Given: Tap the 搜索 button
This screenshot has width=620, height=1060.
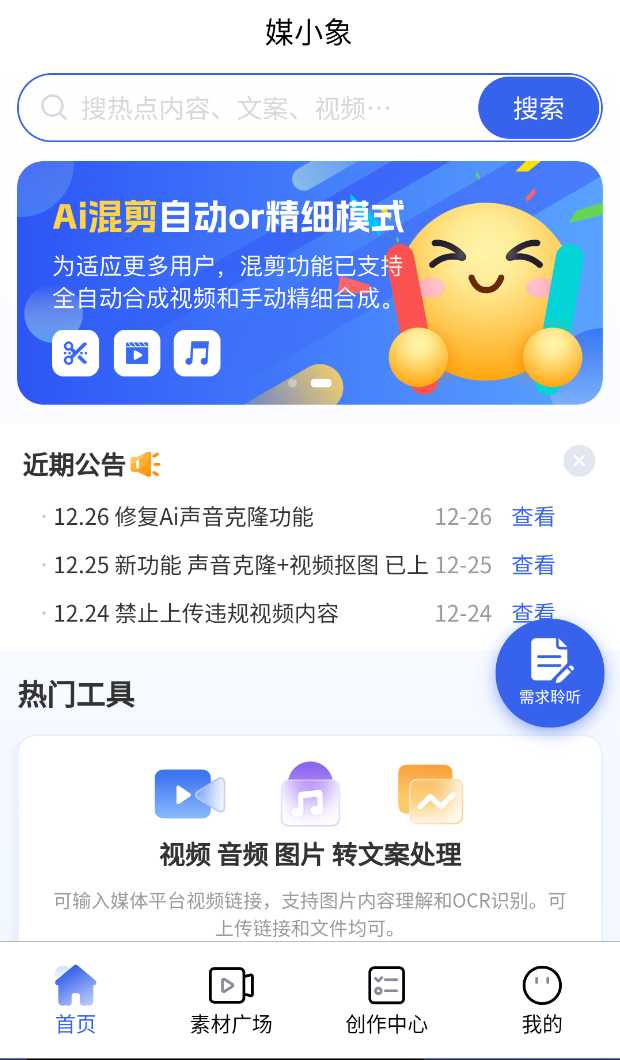Looking at the screenshot, I should [x=539, y=108].
